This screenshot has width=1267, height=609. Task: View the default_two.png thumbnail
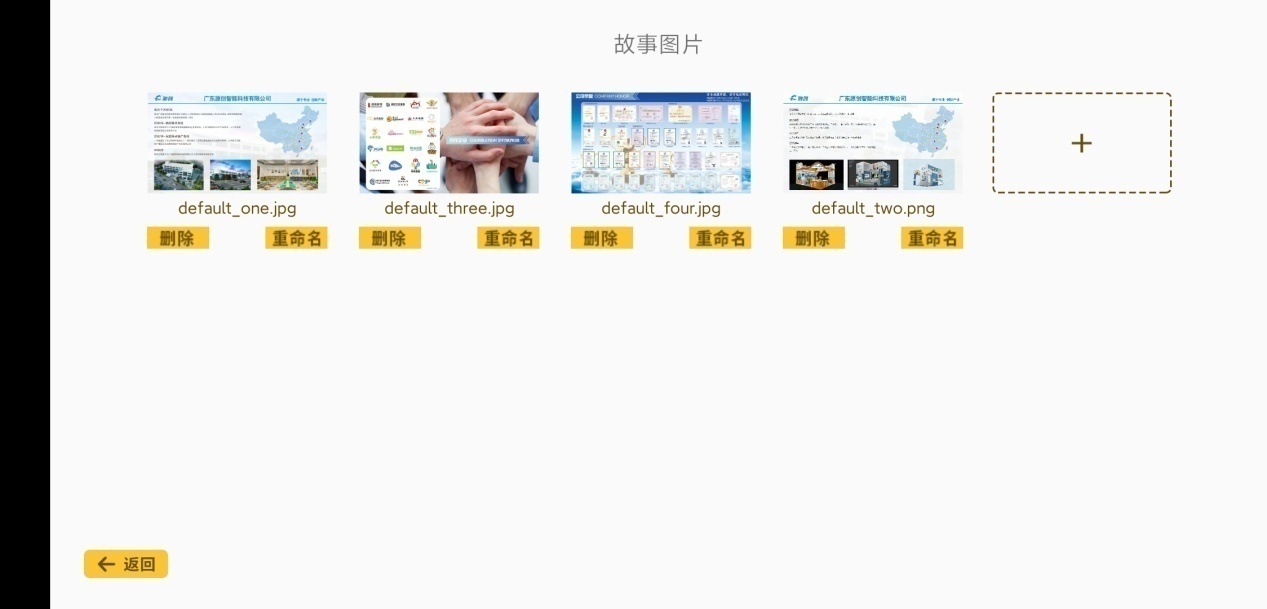(x=873, y=143)
